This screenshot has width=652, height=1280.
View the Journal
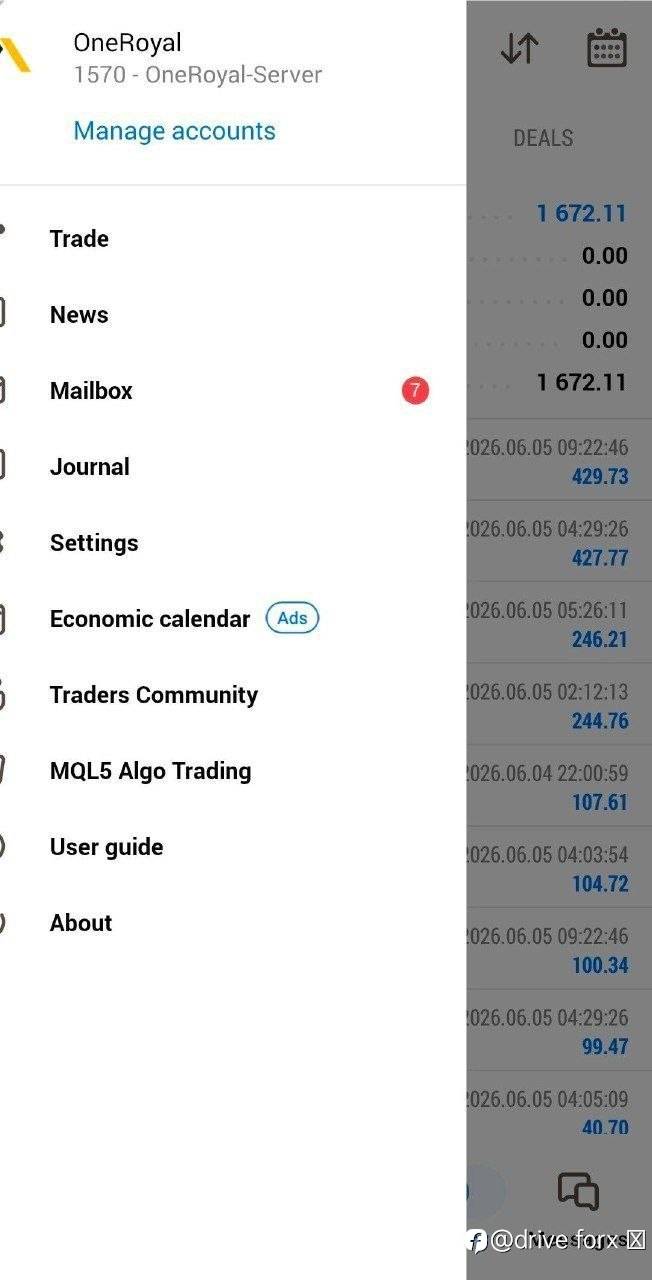(233, 466)
